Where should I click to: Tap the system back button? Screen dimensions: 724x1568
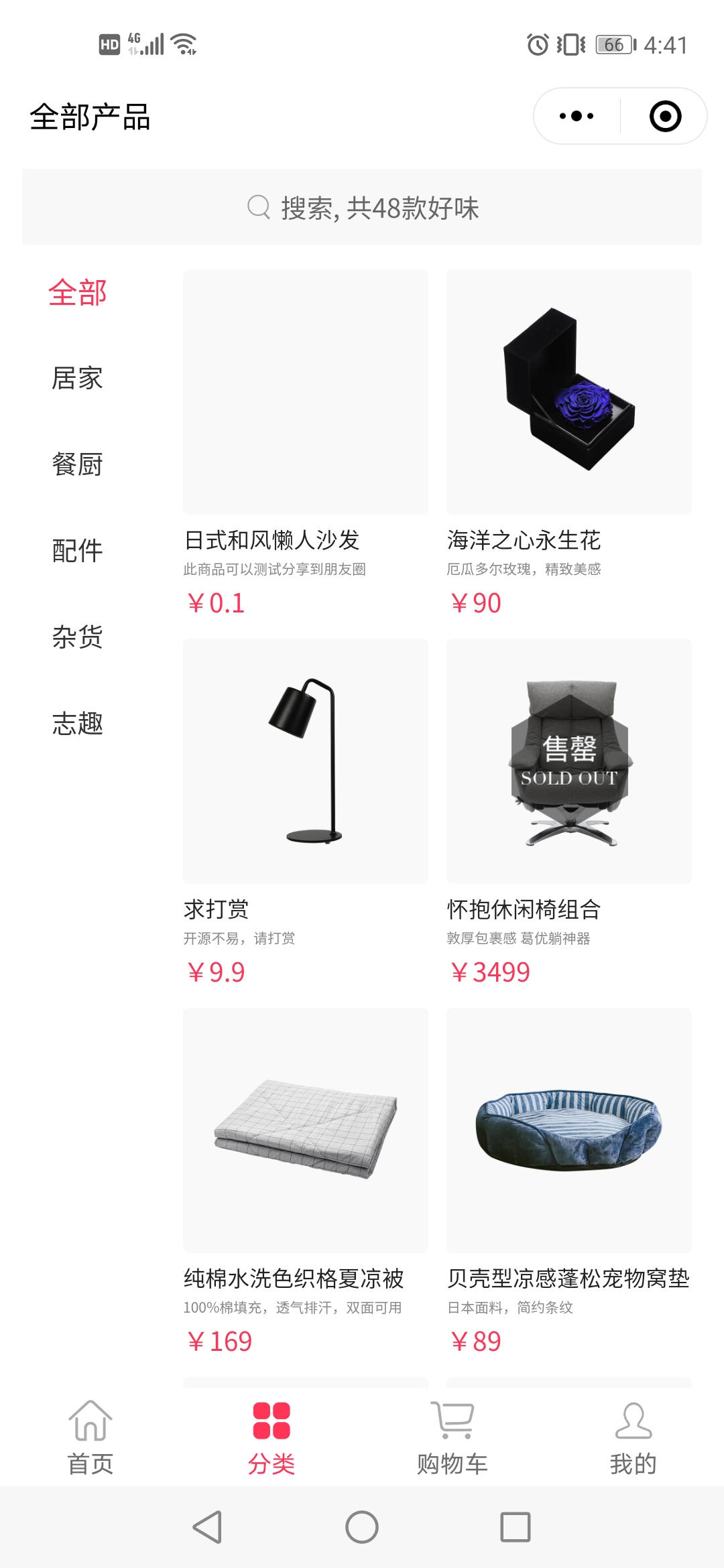point(208,1527)
